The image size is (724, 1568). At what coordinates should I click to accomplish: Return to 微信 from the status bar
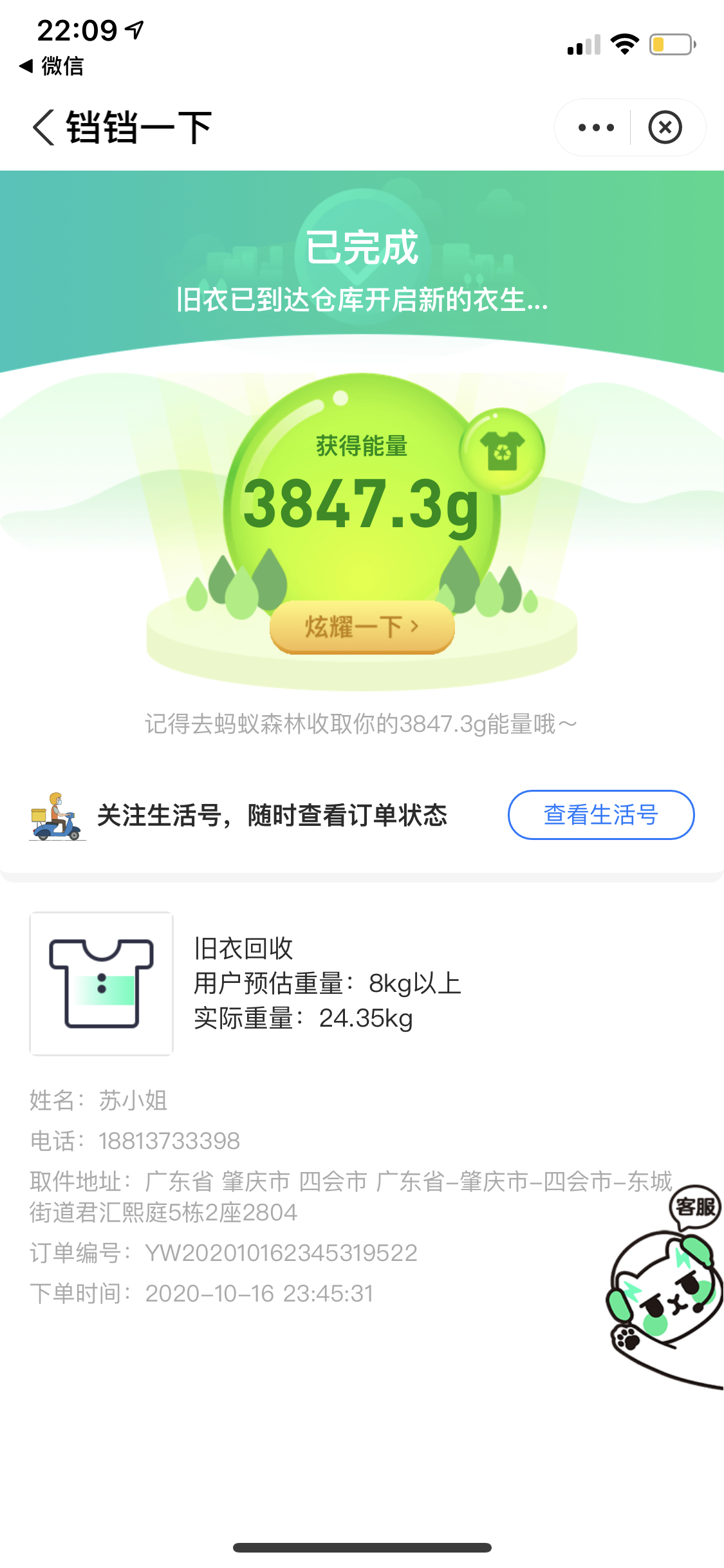[51, 66]
